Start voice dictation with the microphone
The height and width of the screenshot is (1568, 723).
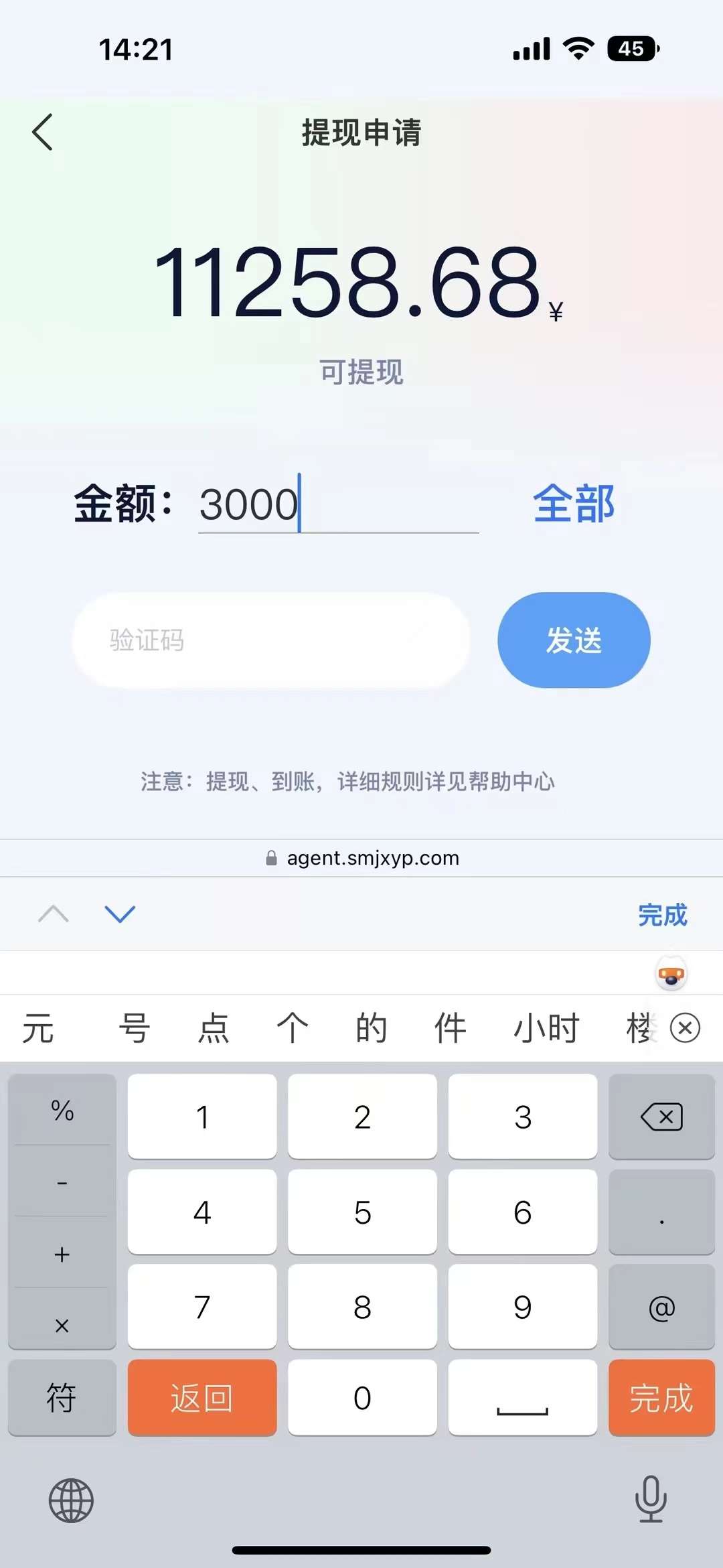pyautogui.click(x=651, y=1499)
